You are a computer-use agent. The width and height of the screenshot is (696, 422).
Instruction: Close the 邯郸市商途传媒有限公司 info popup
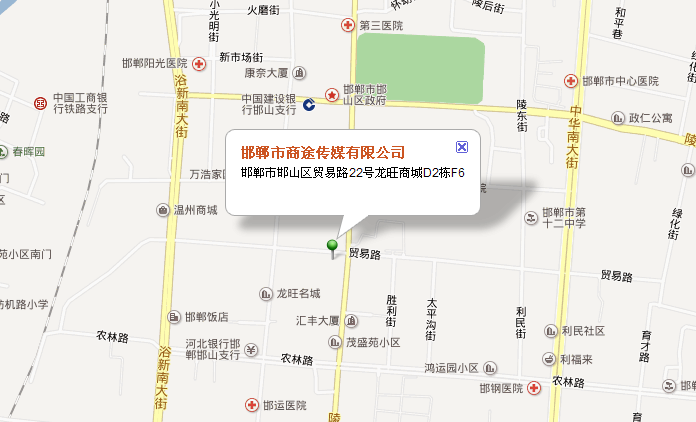[x=462, y=147]
